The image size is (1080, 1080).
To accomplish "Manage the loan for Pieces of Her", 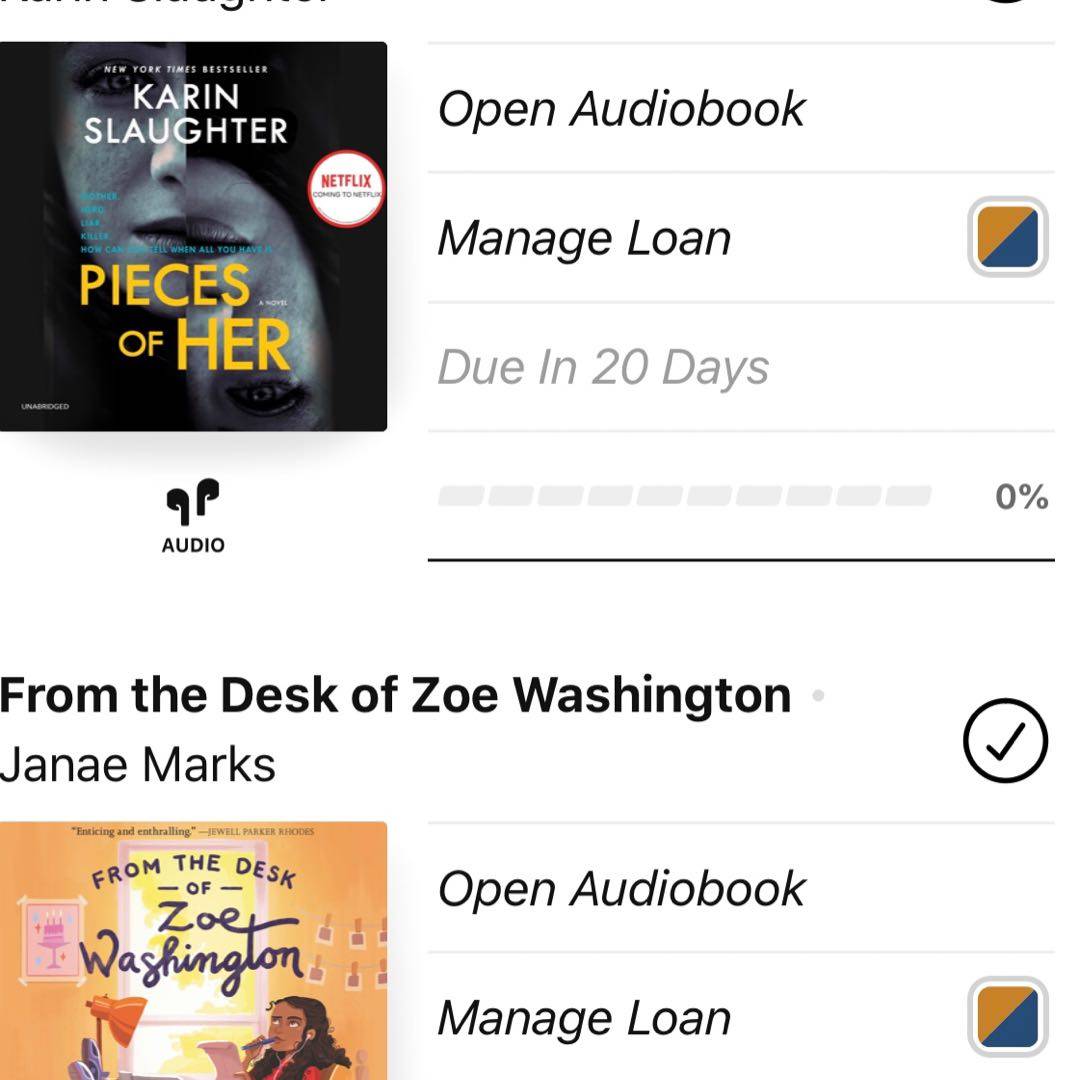I will [x=585, y=238].
